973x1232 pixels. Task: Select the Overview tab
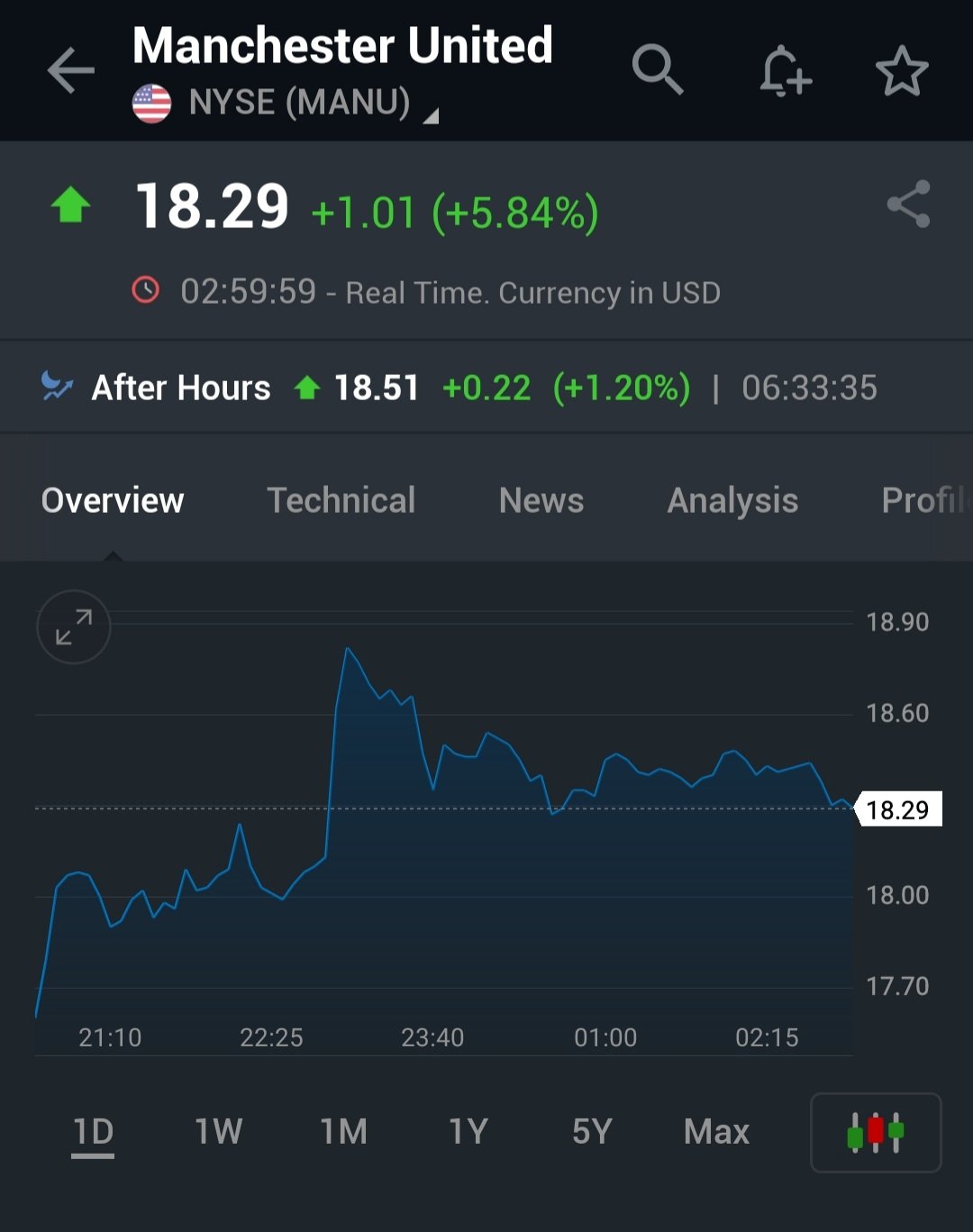(x=113, y=500)
